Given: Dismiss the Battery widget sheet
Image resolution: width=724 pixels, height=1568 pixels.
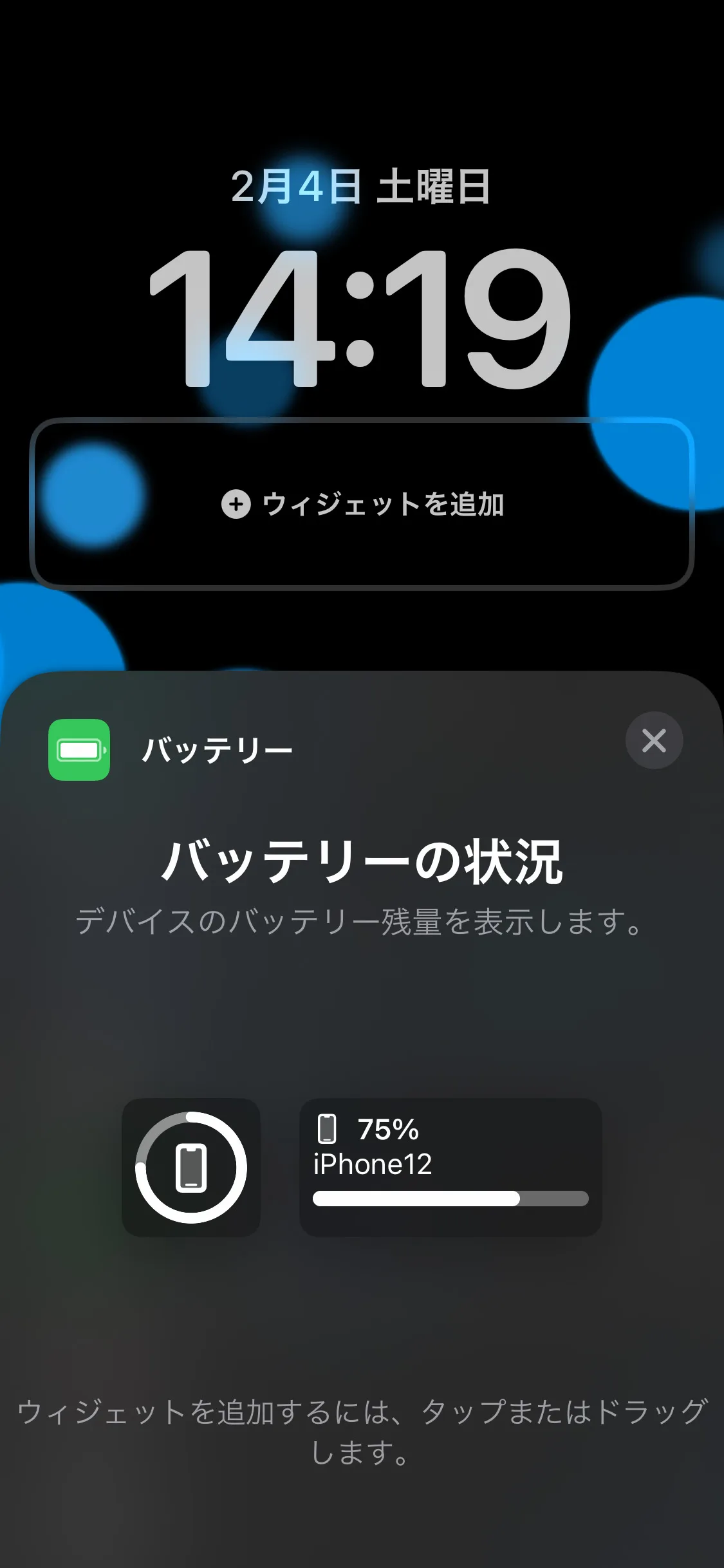Looking at the screenshot, I should point(654,741).
